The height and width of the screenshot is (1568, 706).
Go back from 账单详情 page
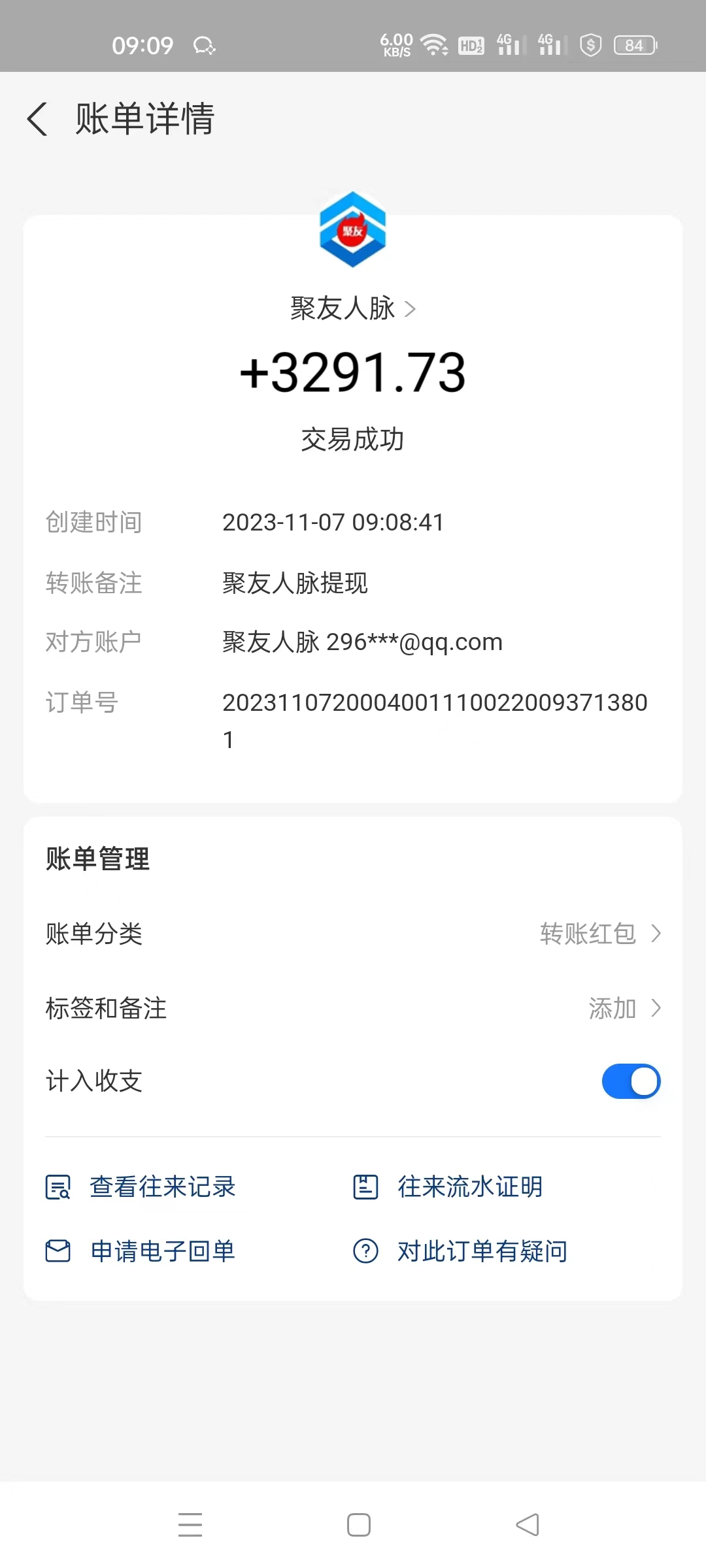click(x=37, y=119)
